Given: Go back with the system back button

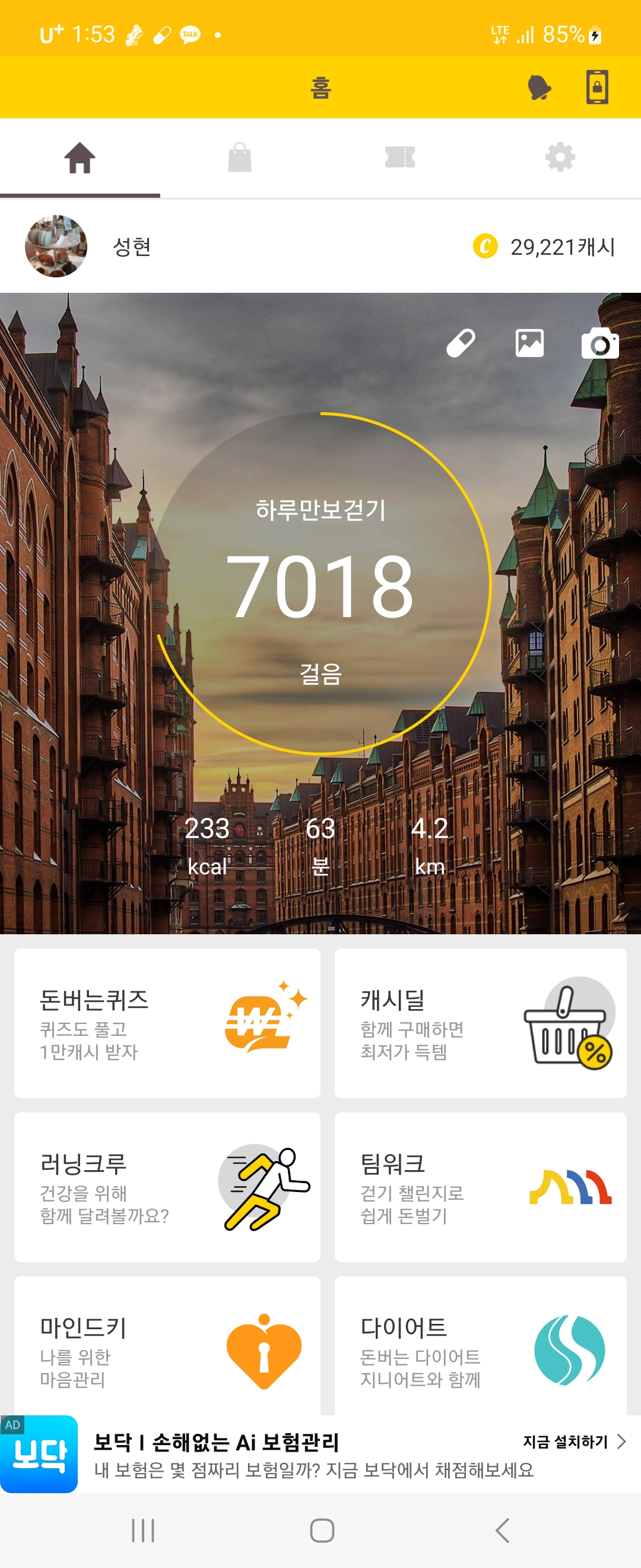Looking at the screenshot, I should tap(502, 1529).
